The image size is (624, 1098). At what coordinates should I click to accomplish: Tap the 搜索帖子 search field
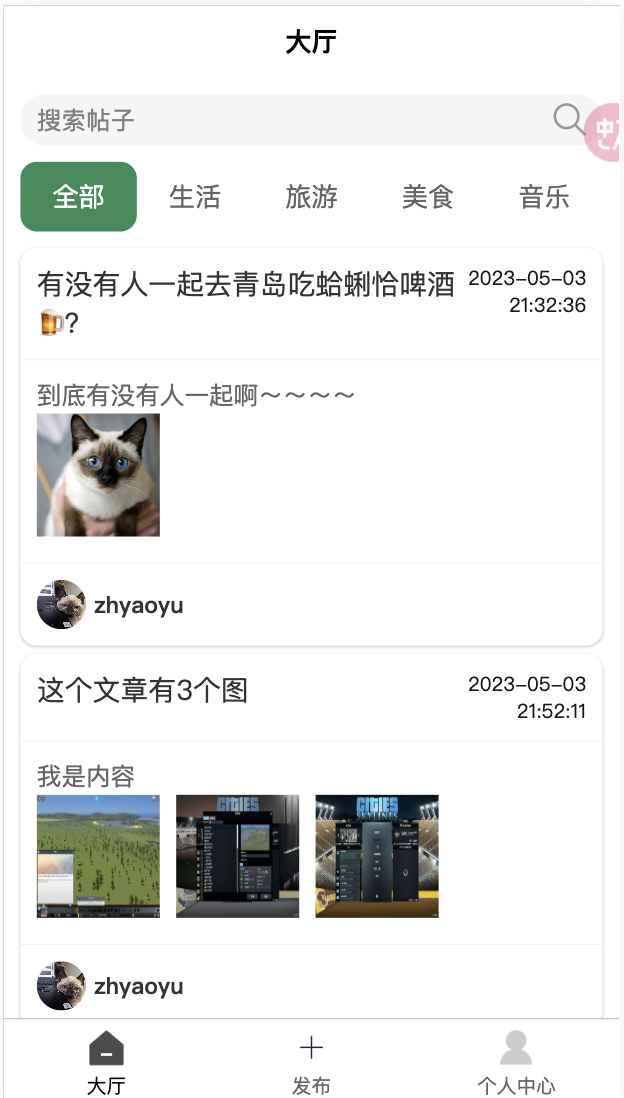tap(280, 121)
